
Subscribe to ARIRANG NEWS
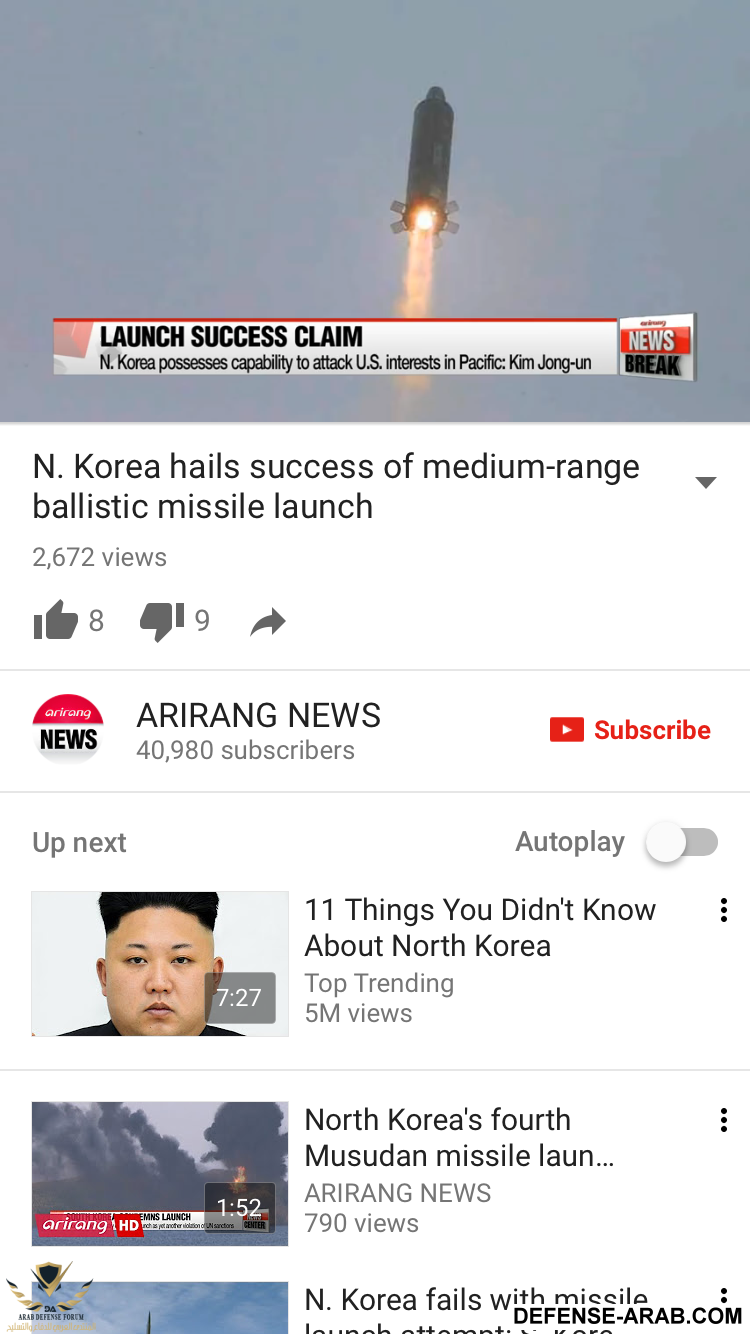click(631, 730)
